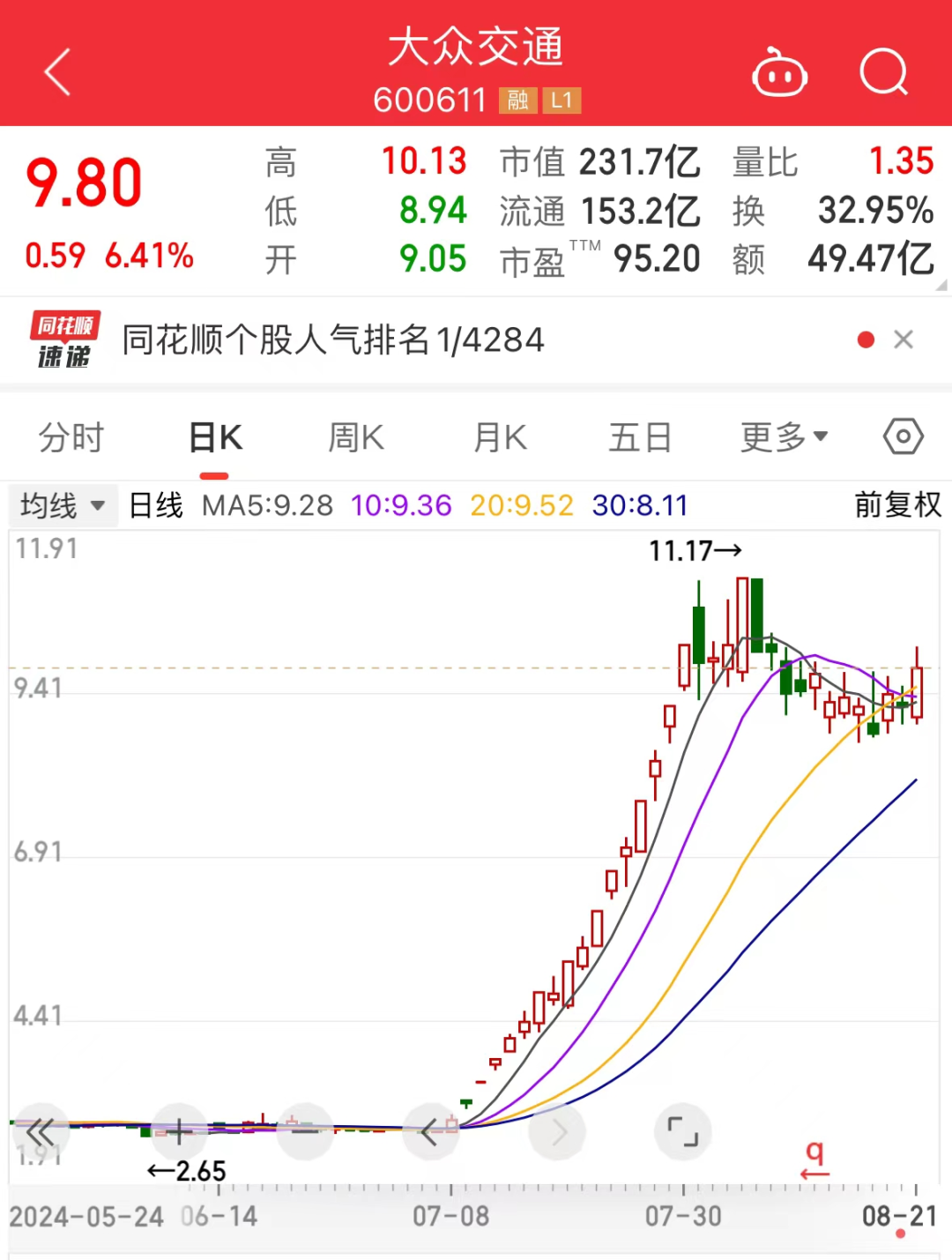Jump chart to earliest with double arrow
This screenshot has height=1260, width=952.
pyautogui.click(x=41, y=1131)
